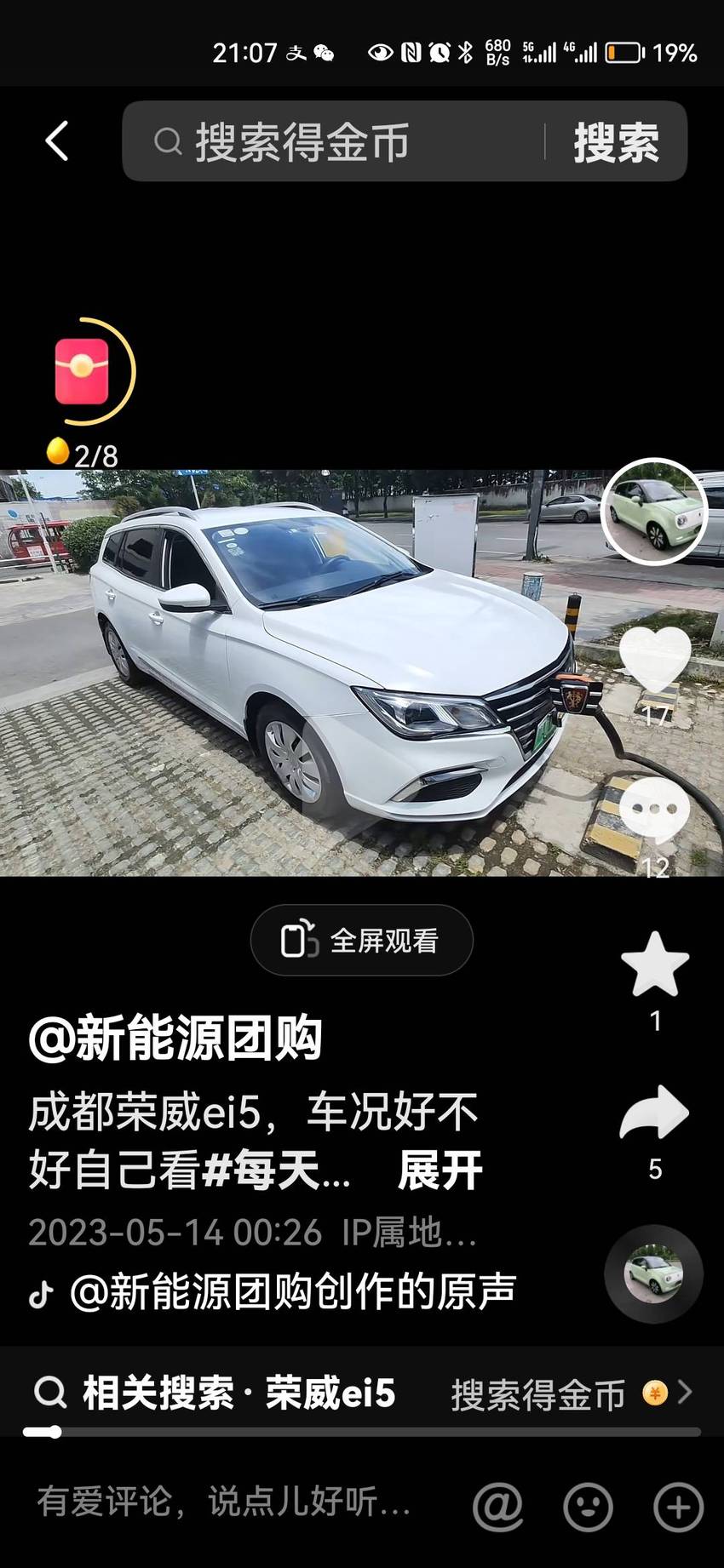Watch in full screen via 全屏观看
This screenshot has height=1568, width=724.
pyautogui.click(x=361, y=940)
